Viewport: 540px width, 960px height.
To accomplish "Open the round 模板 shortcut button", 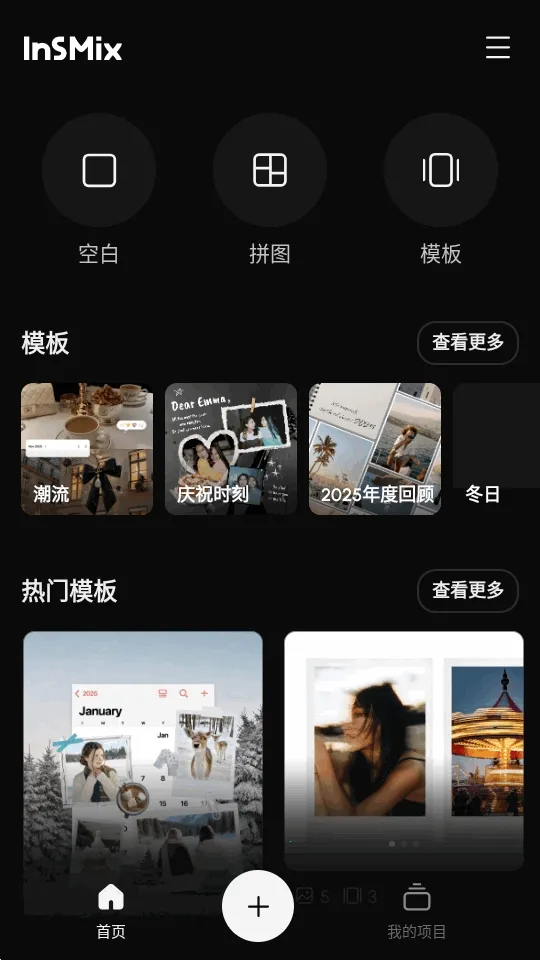I will 441,170.
